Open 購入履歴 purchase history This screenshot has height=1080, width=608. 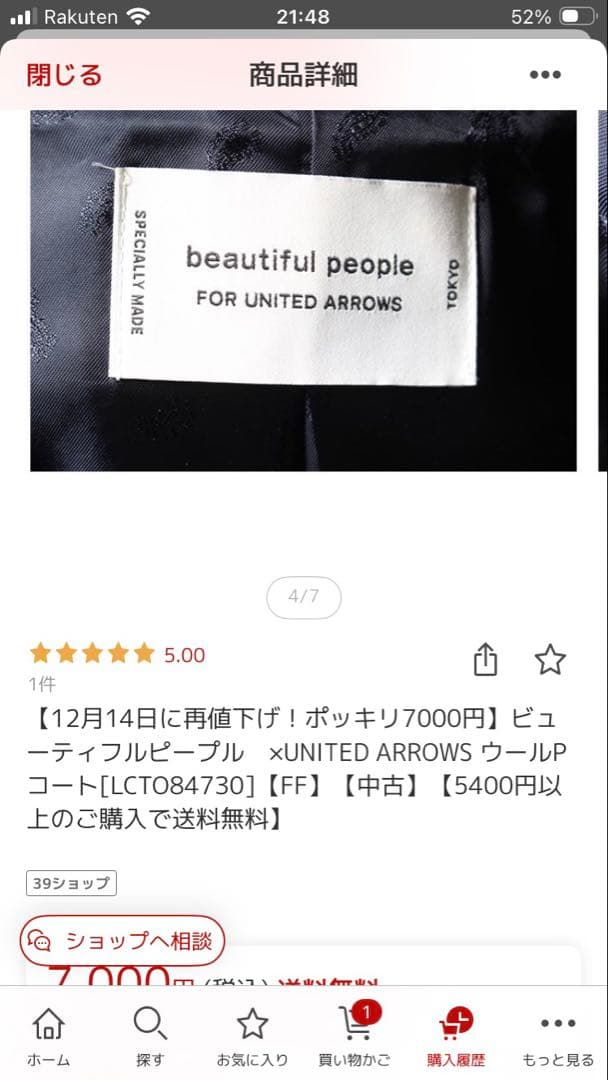456,1035
